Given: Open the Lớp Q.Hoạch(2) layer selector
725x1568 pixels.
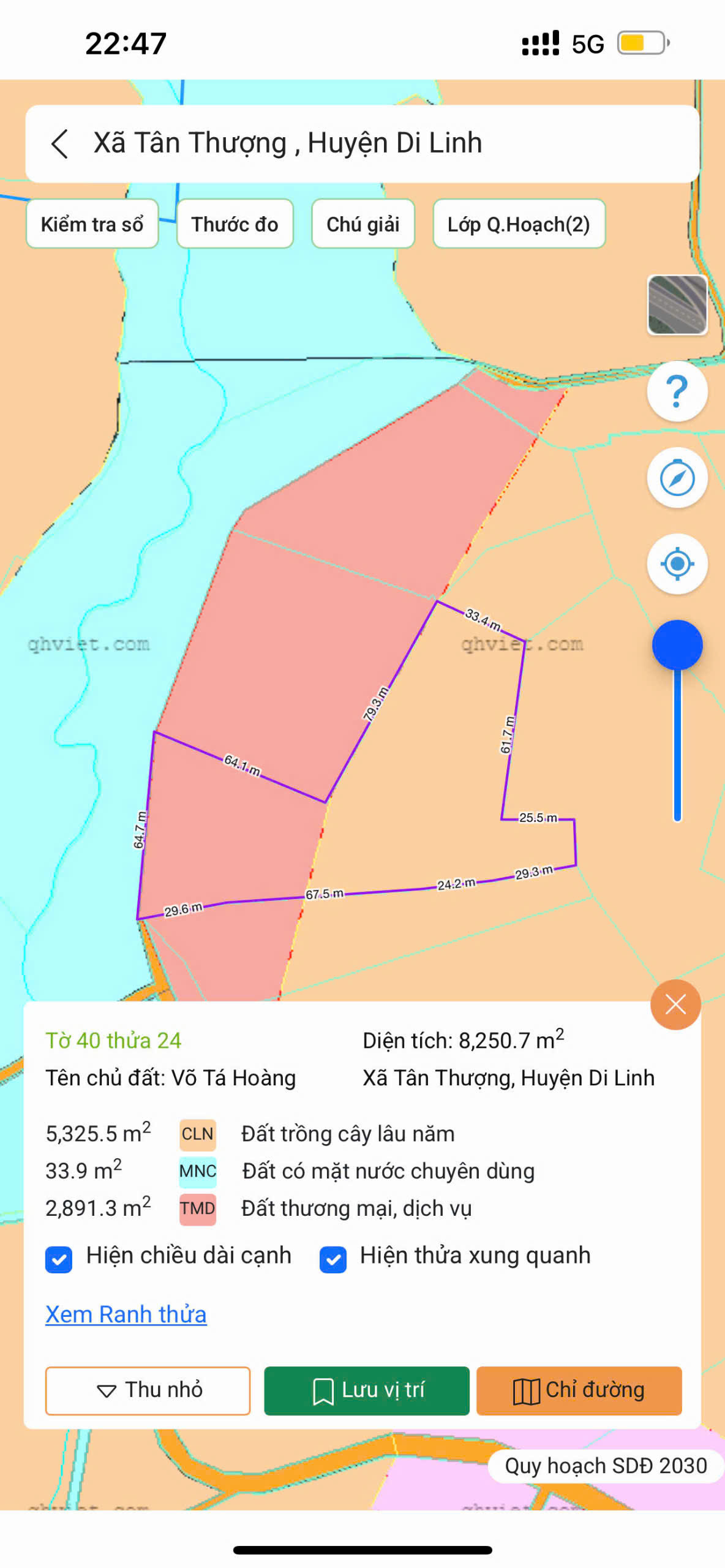Looking at the screenshot, I should point(519,224).
